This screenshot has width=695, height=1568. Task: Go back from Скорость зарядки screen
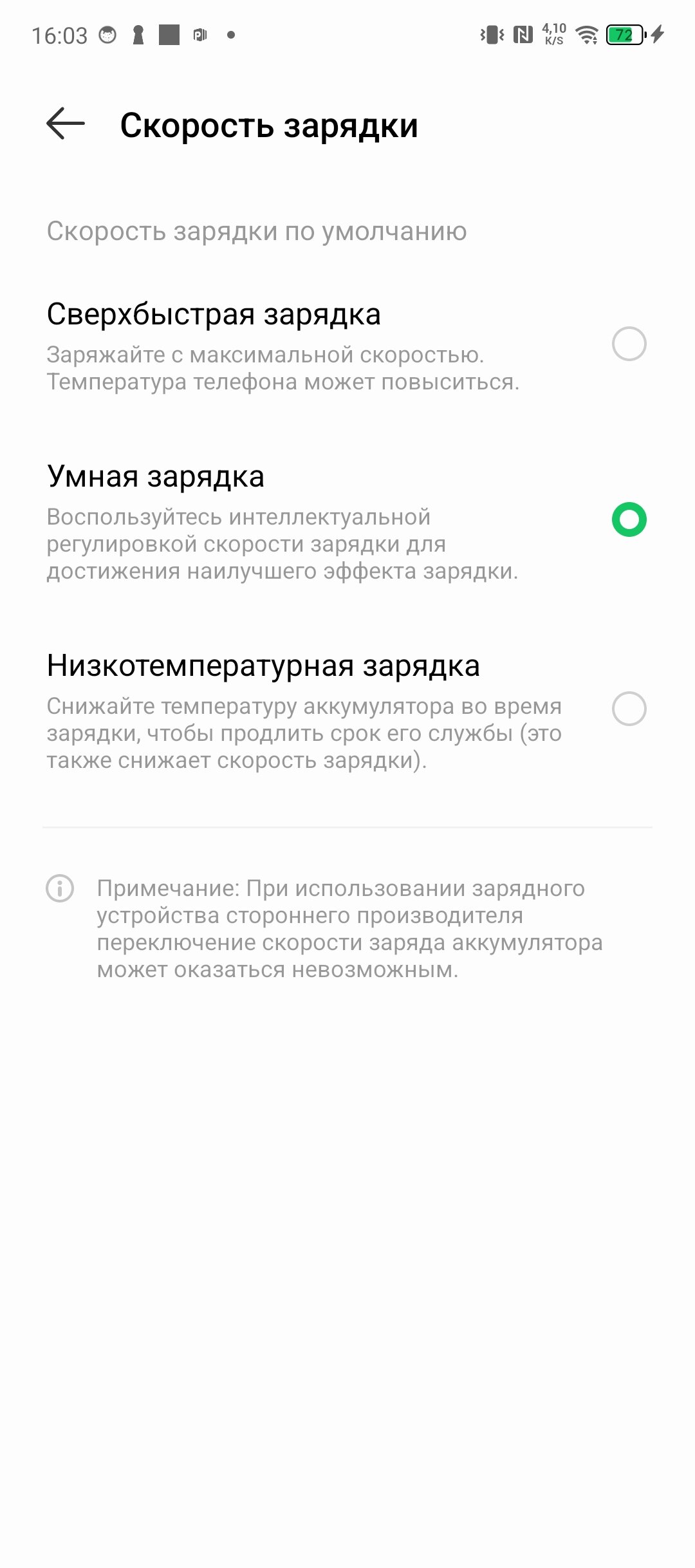coord(66,124)
